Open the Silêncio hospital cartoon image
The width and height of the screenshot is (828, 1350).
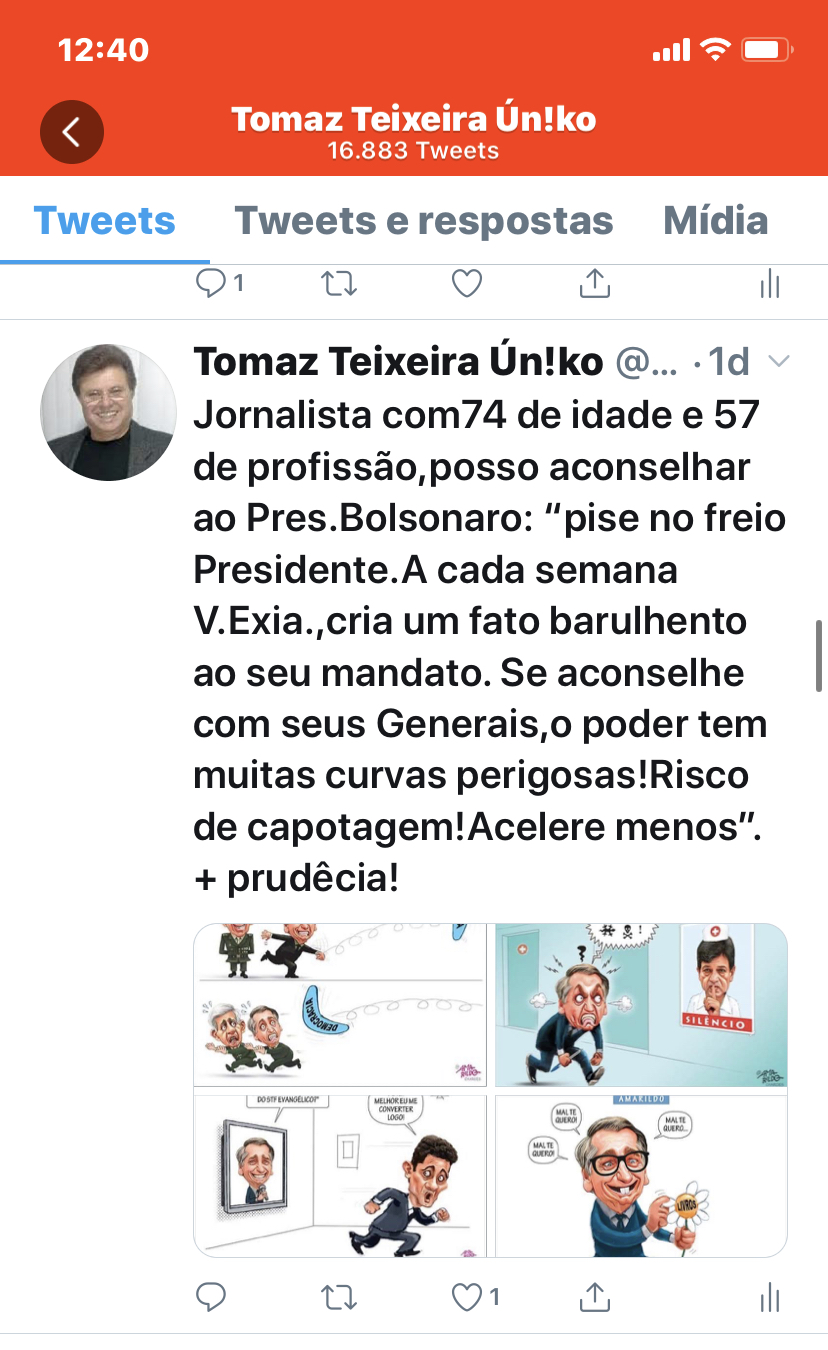point(641,1004)
